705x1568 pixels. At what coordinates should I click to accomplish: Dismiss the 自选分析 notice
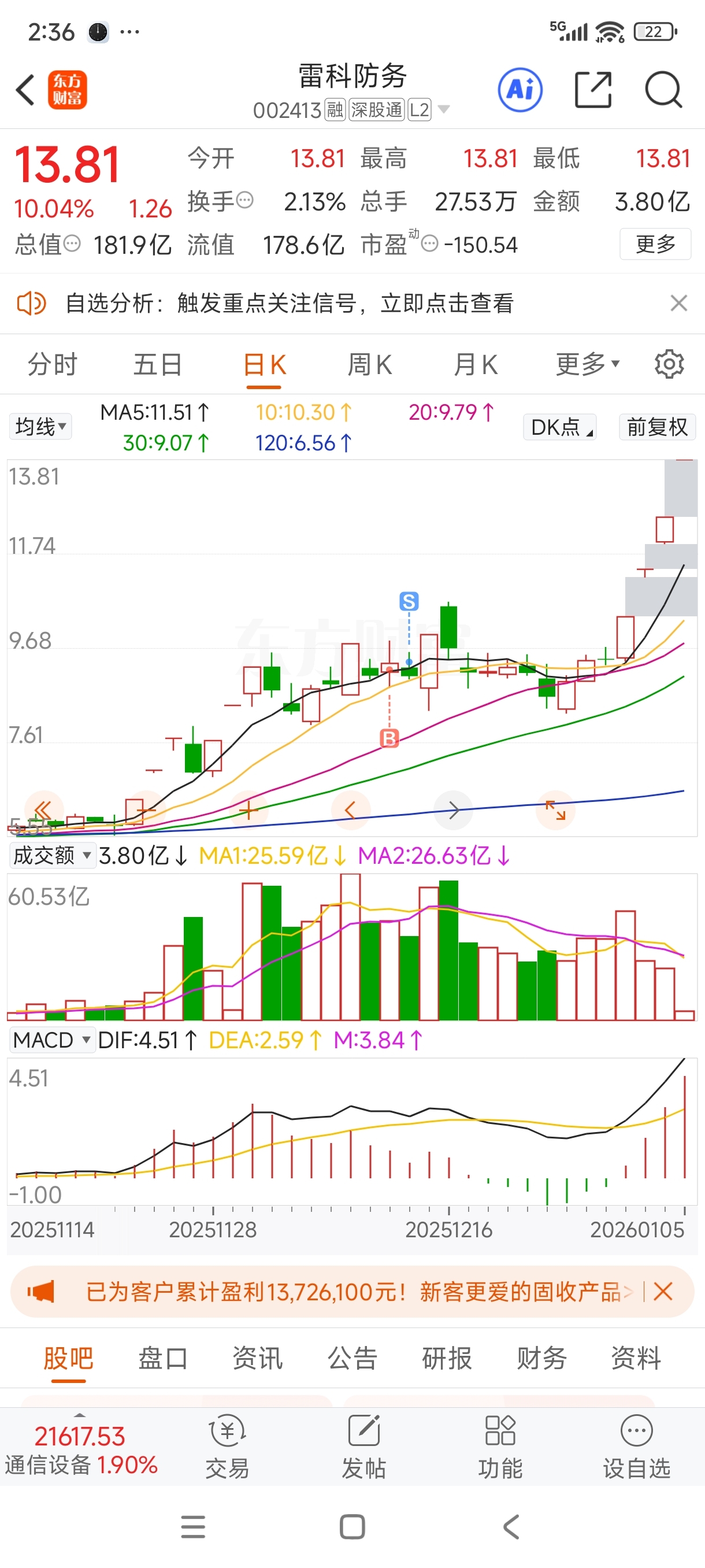coord(679,302)
